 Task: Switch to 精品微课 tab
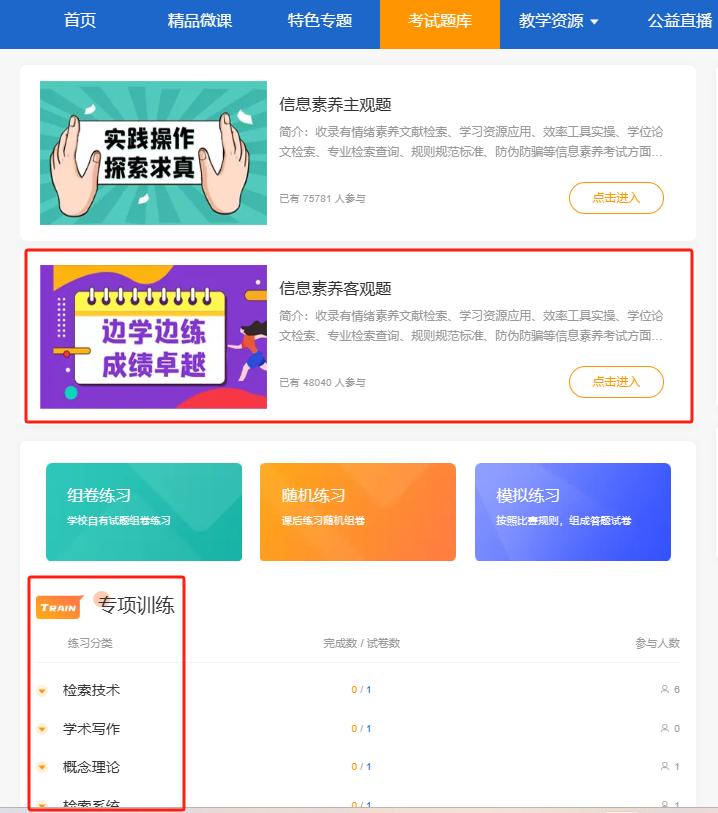click(199, 21)
